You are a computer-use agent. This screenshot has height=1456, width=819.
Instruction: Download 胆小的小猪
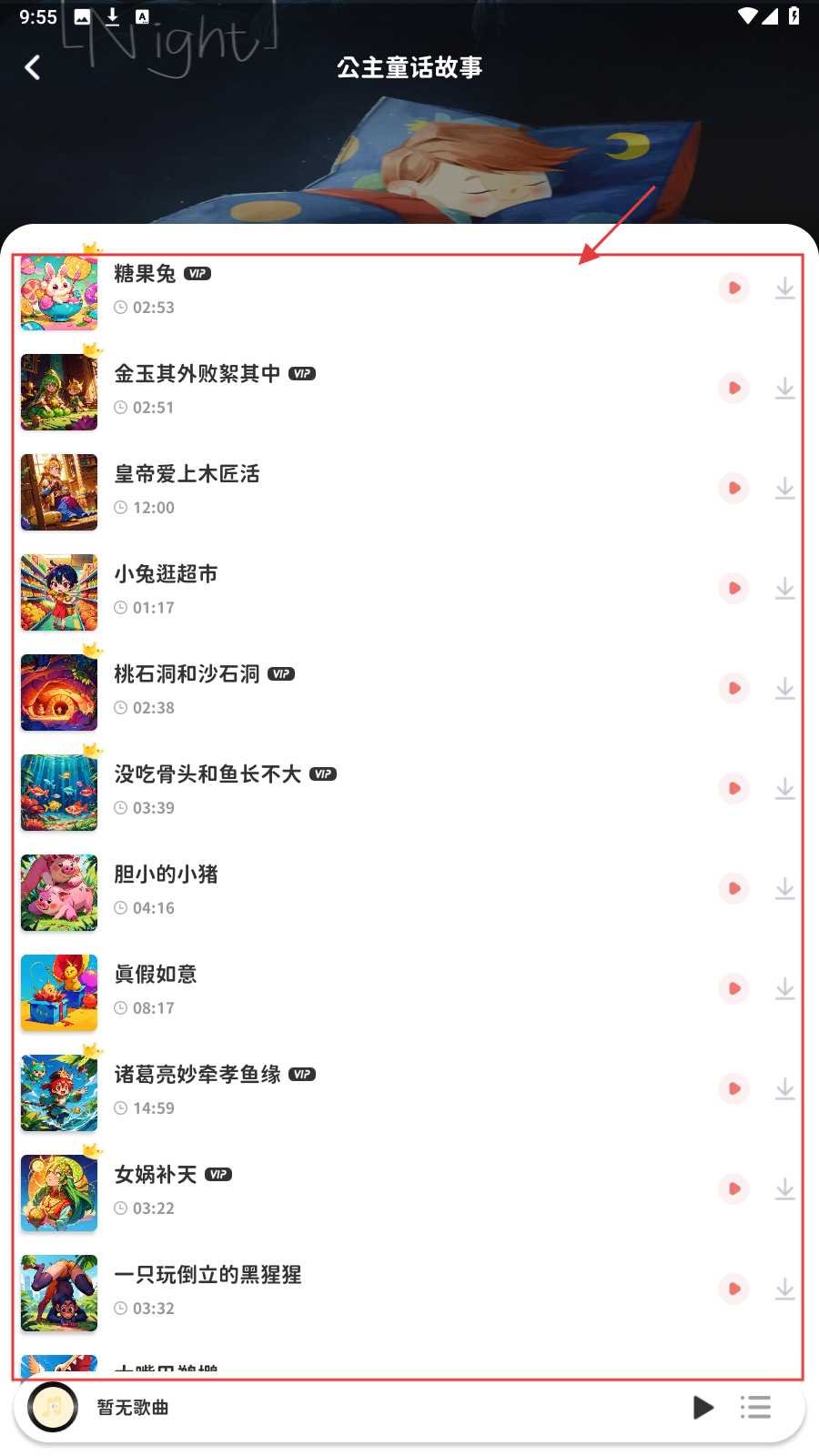(784, 889)
